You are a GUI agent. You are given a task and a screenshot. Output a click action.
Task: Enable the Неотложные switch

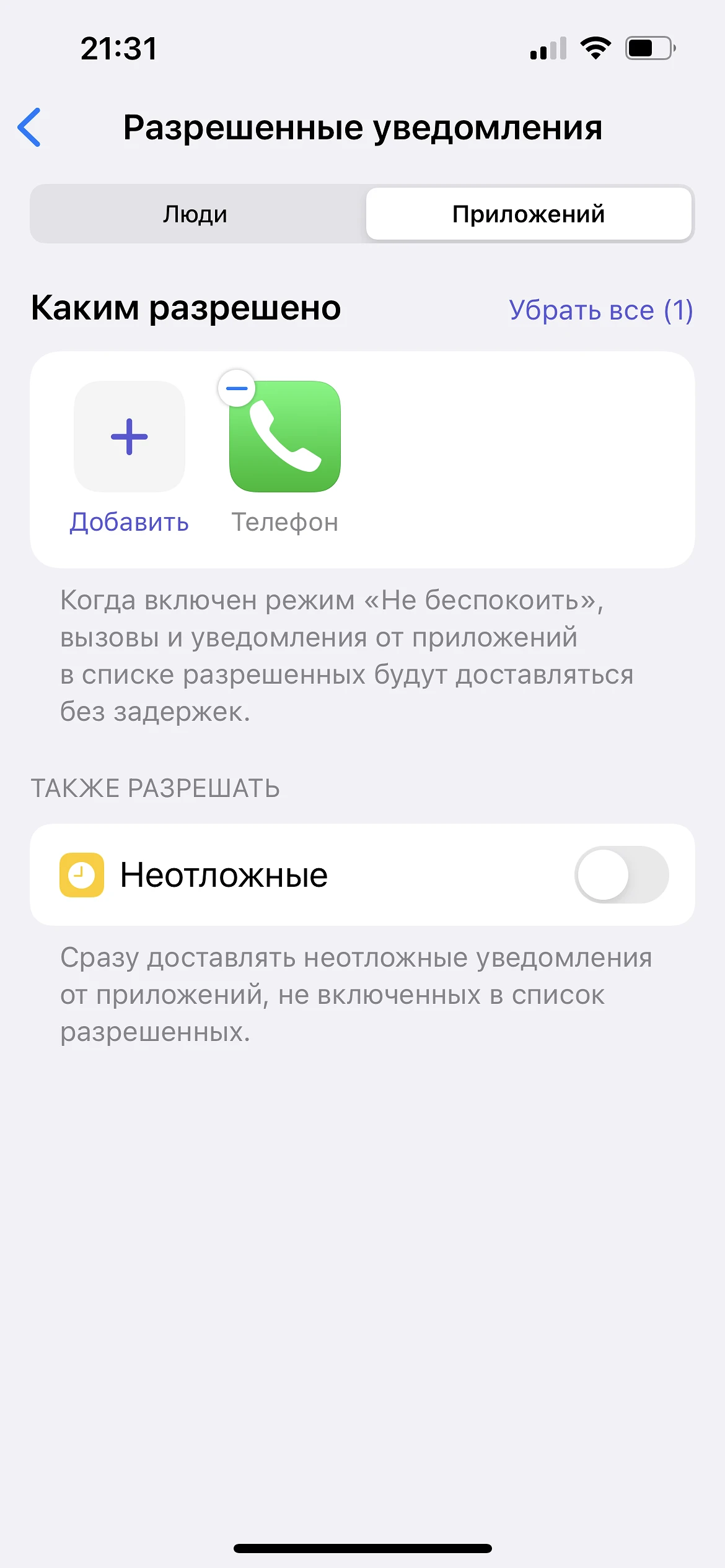coord(621,874)
